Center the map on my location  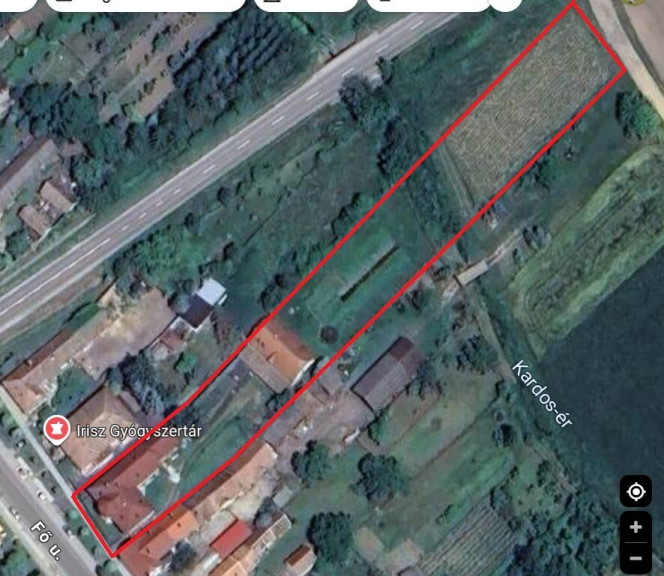click(636, 491)
